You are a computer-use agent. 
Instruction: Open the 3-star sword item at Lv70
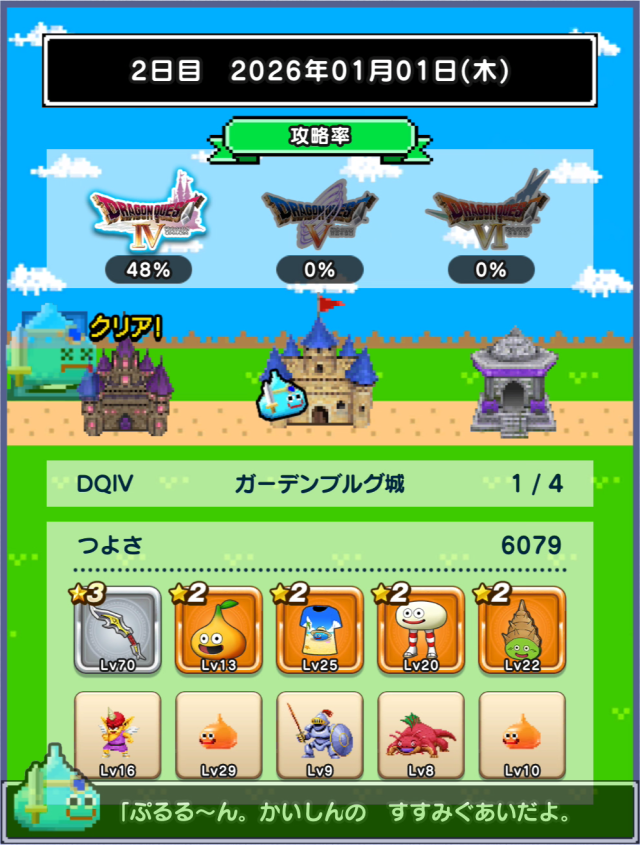[117, 630]
